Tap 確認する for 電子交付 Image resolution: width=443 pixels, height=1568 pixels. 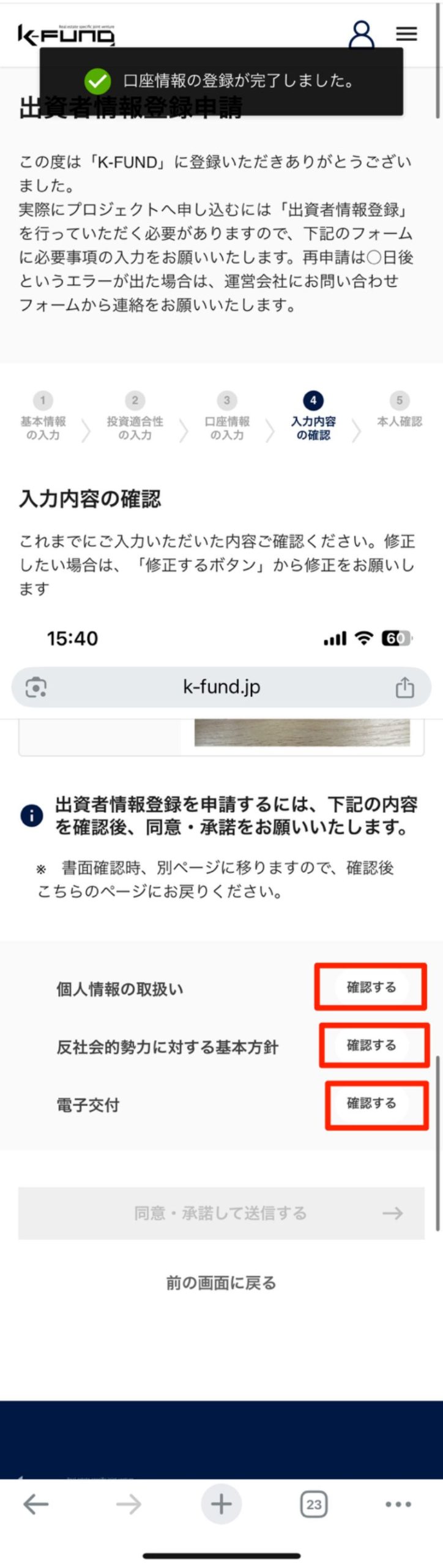pos(371,1103)
